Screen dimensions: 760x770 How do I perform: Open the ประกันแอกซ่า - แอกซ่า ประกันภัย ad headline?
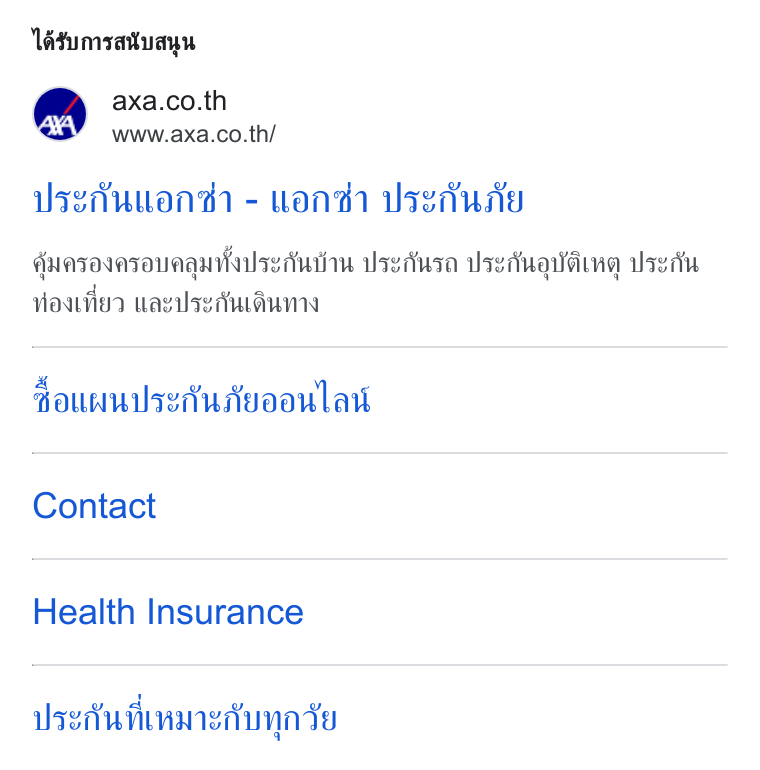[x=278, y=199]
